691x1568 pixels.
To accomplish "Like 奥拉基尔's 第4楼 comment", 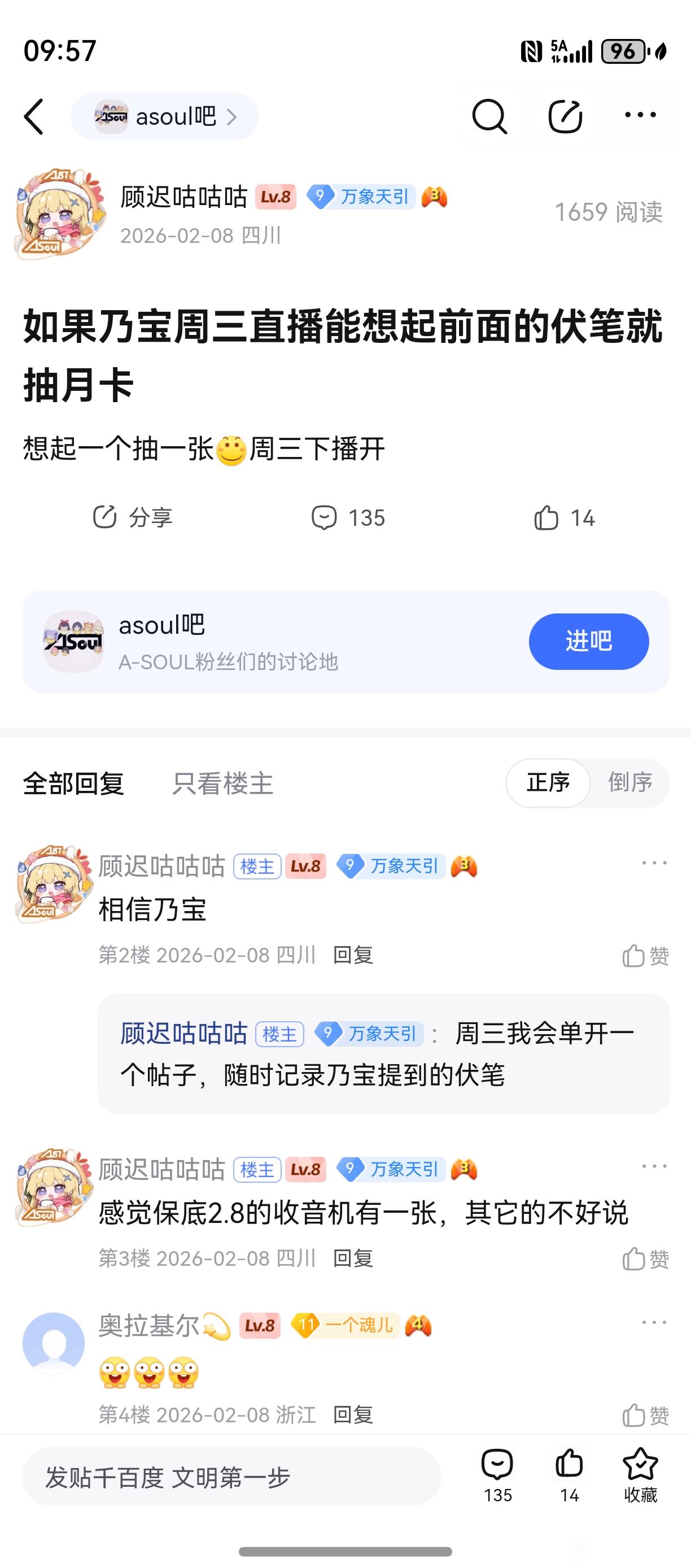I will pyautogui.click(x=645, y=1415).
